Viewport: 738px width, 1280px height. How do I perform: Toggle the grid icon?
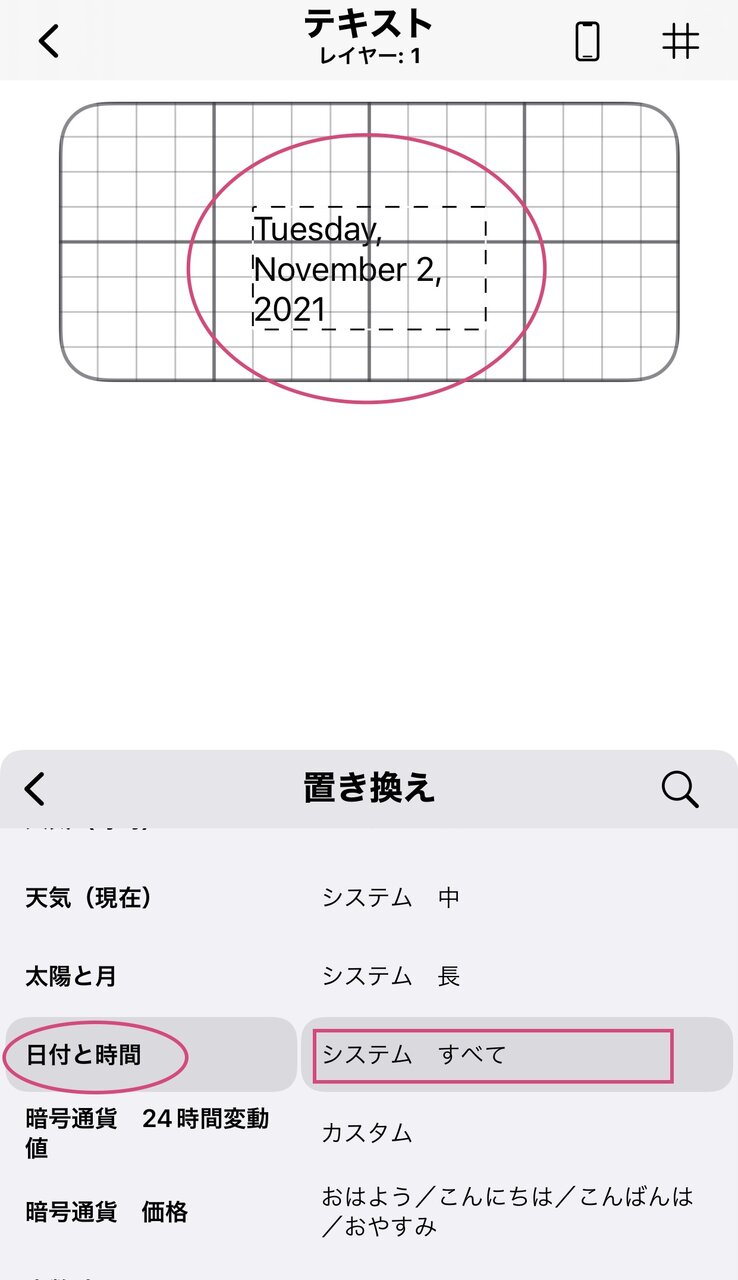click(x=681, y=41)
